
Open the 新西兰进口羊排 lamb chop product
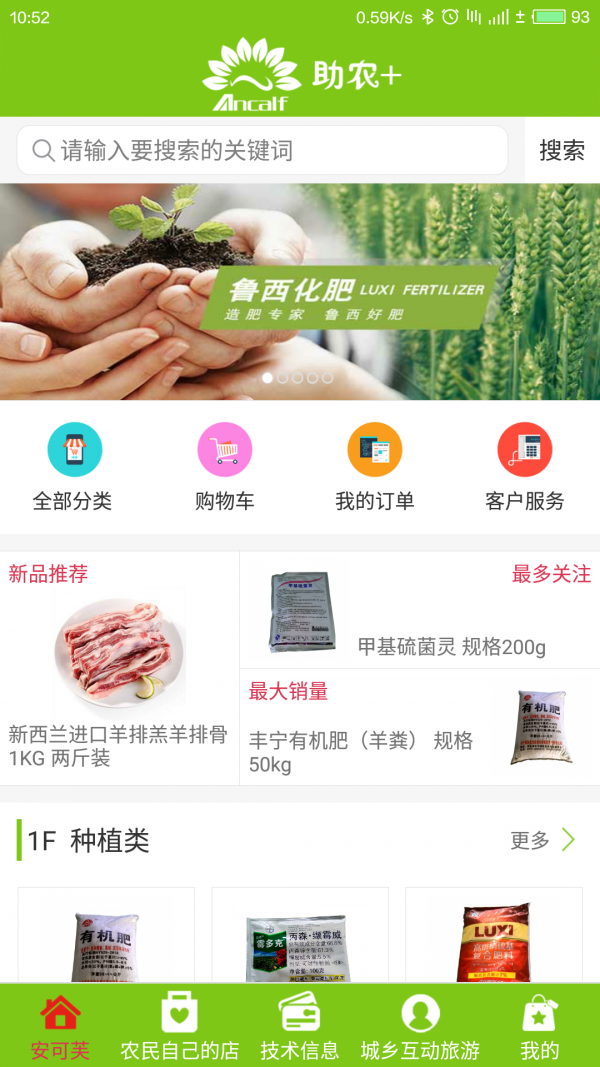click(x=119, y=668)
